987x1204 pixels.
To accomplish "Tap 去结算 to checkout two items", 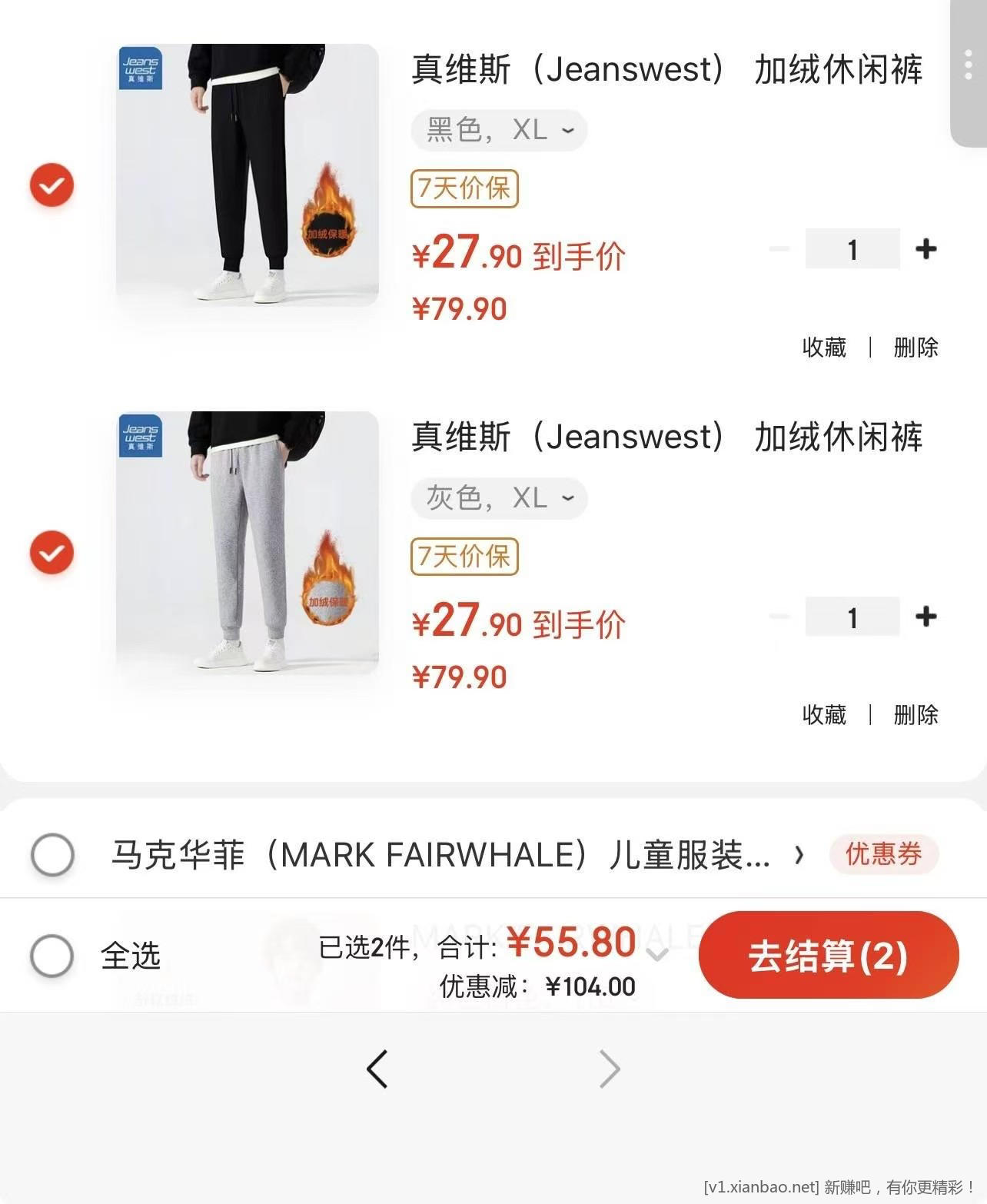I will click(x=828, y=955).
